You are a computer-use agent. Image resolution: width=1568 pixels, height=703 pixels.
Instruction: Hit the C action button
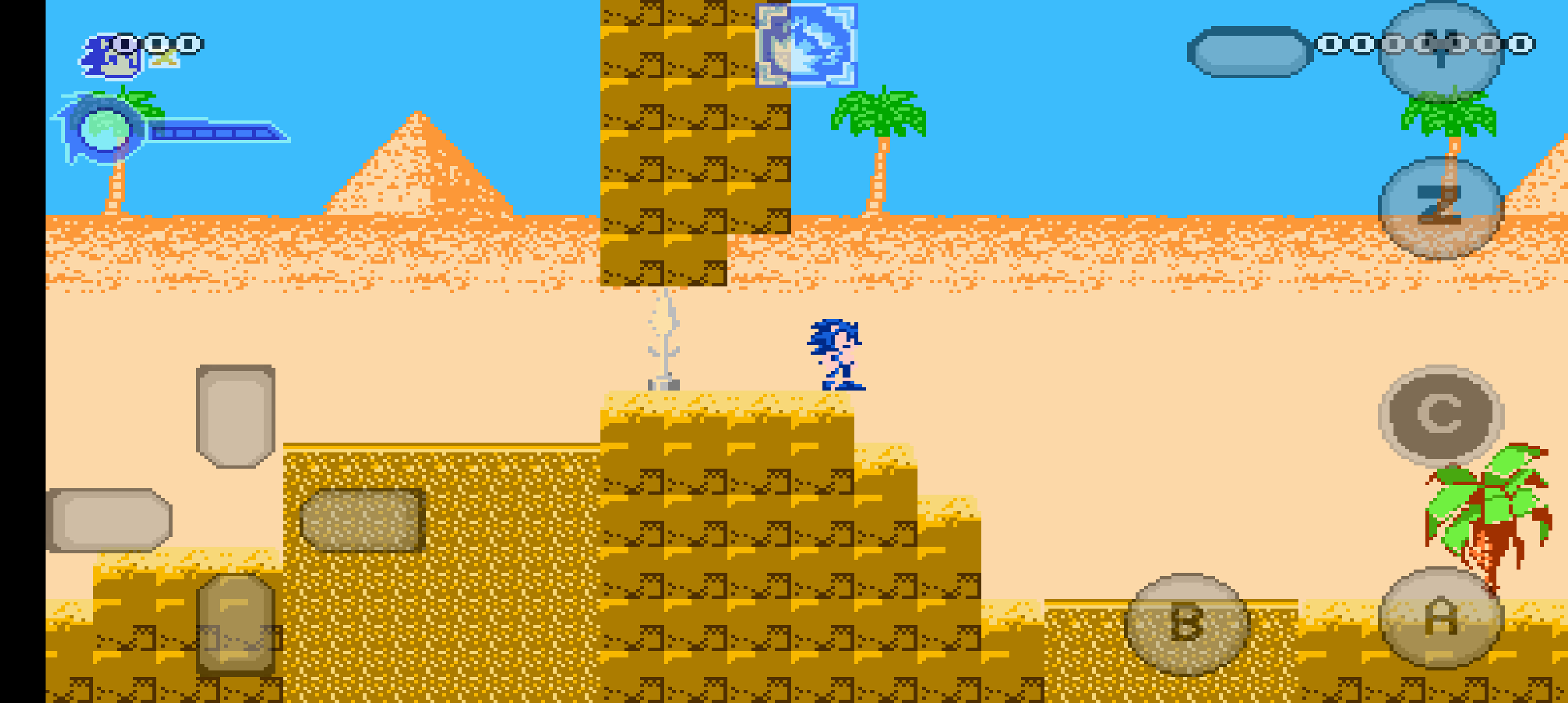1441,415
